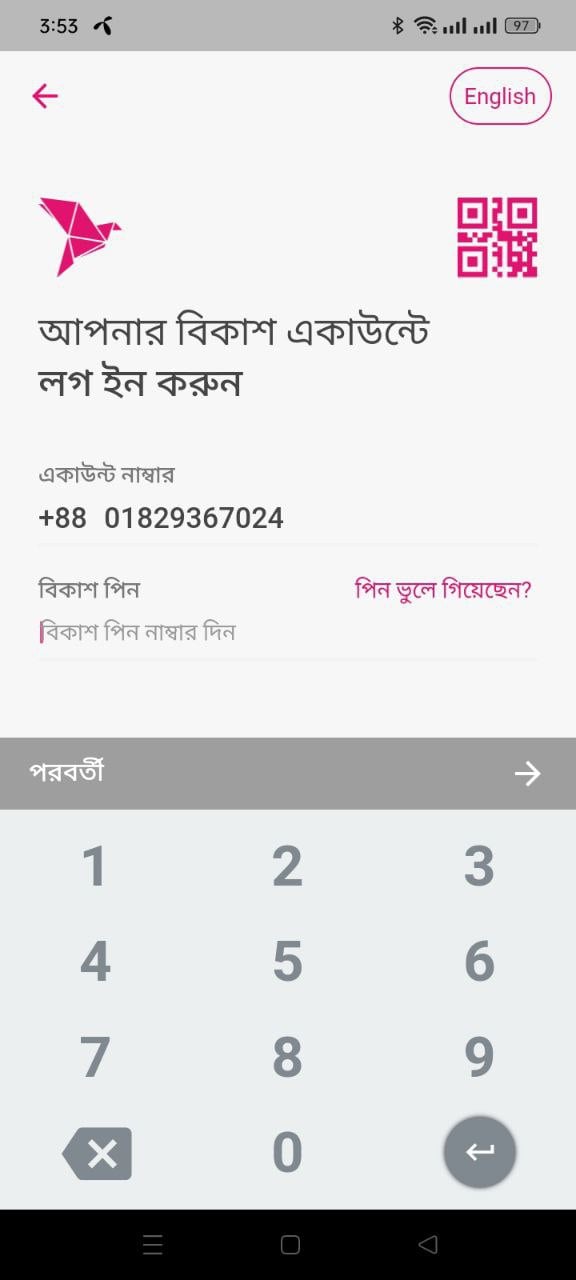The height and width of the screenshot is (1280, 576).
Task: Enter digit 4 on the keypad
Action: (x=95, y=961)
